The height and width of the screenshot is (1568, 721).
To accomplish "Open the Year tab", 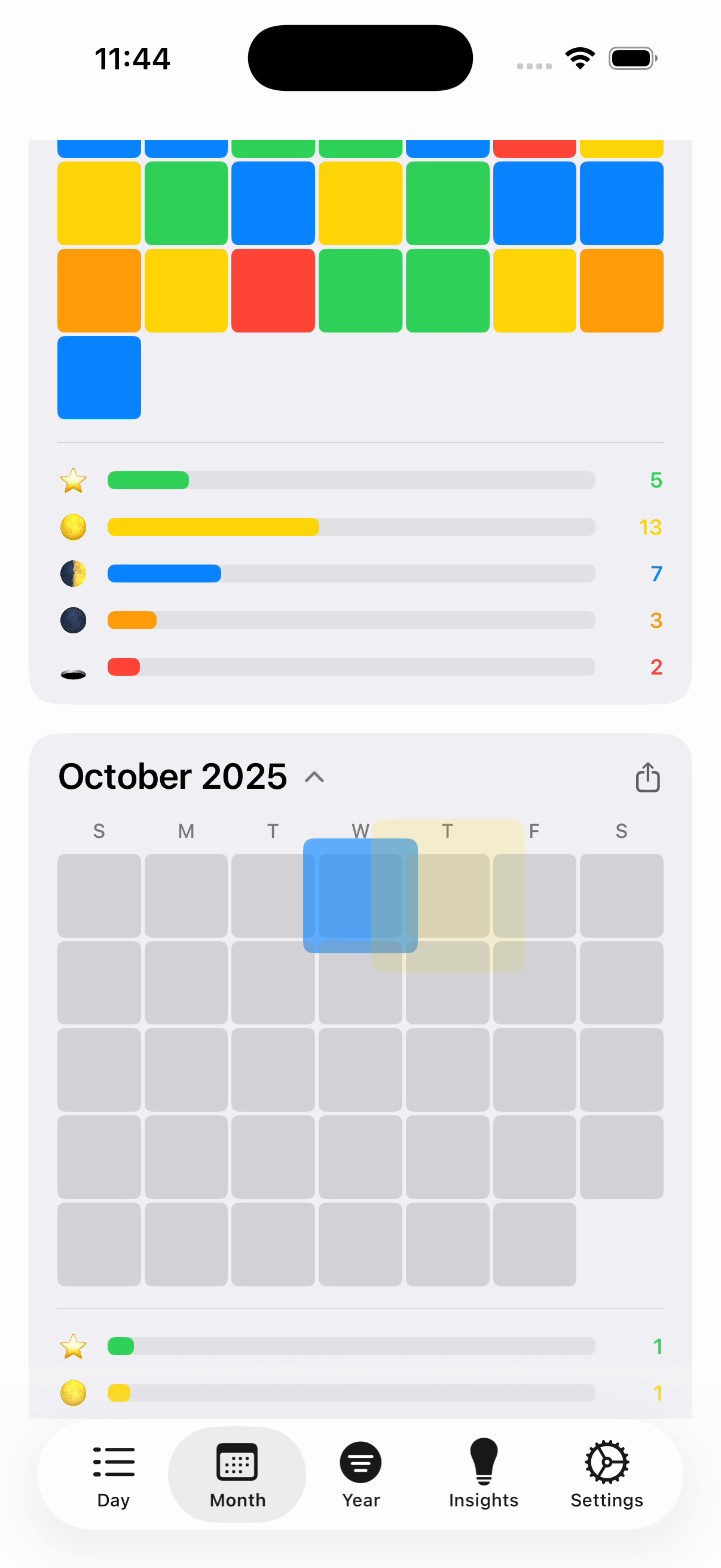I will [x=360, y=1474].
